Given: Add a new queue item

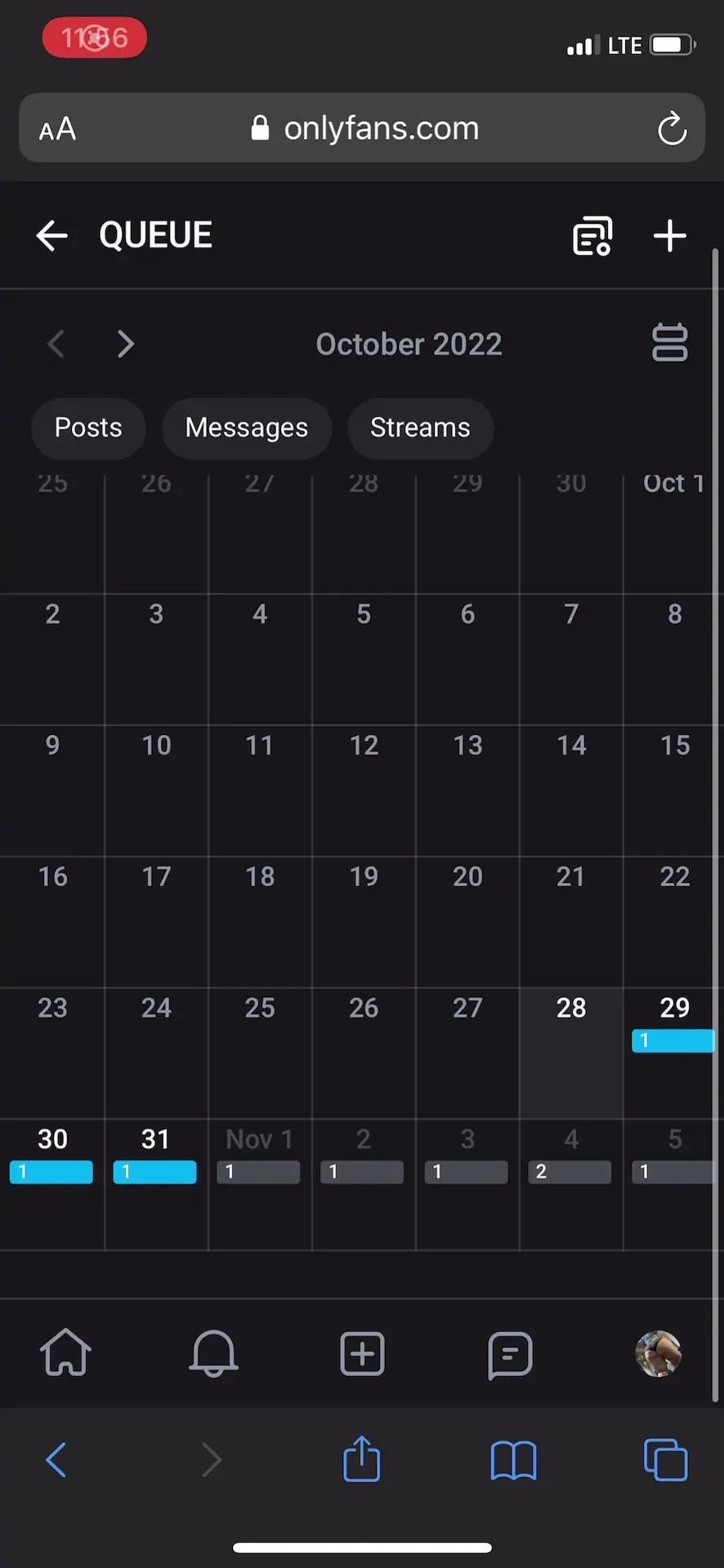Looking at the screenshot, I should (669, 236).
